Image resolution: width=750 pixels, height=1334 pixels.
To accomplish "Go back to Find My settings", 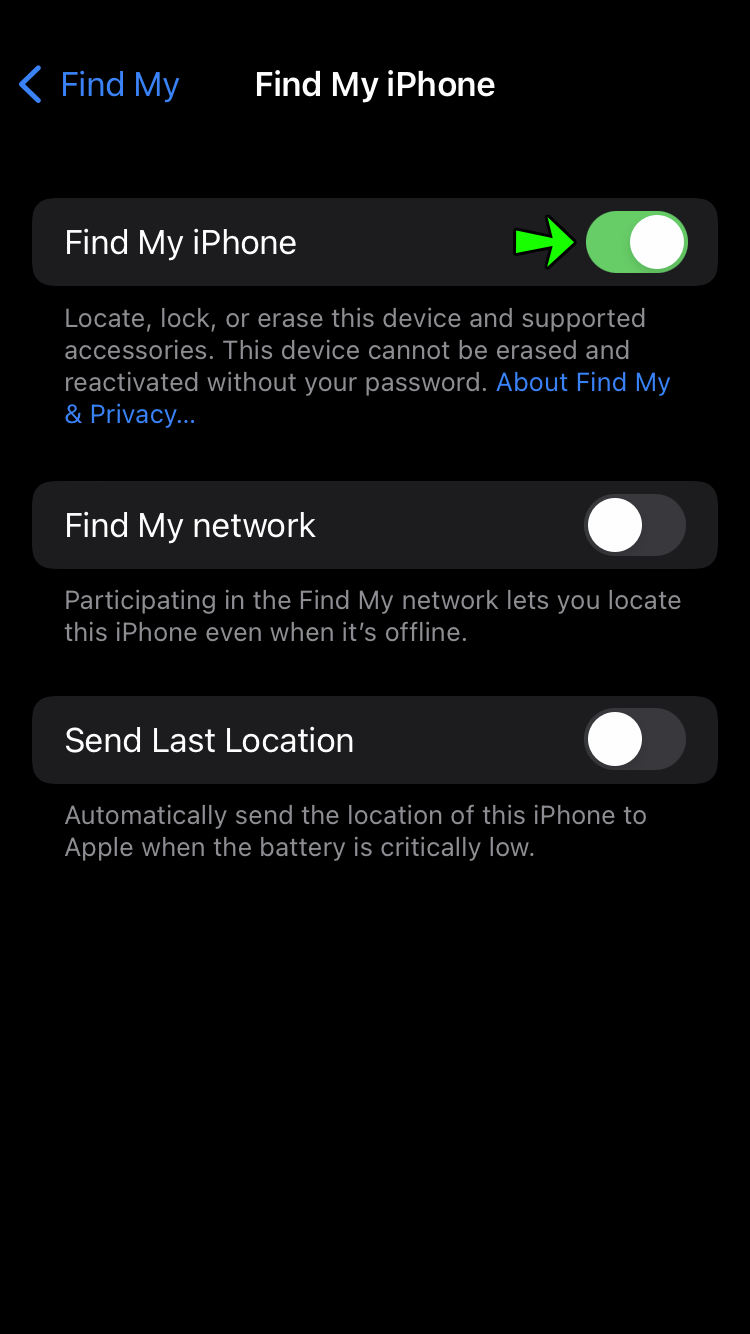I will click(100, 85).
